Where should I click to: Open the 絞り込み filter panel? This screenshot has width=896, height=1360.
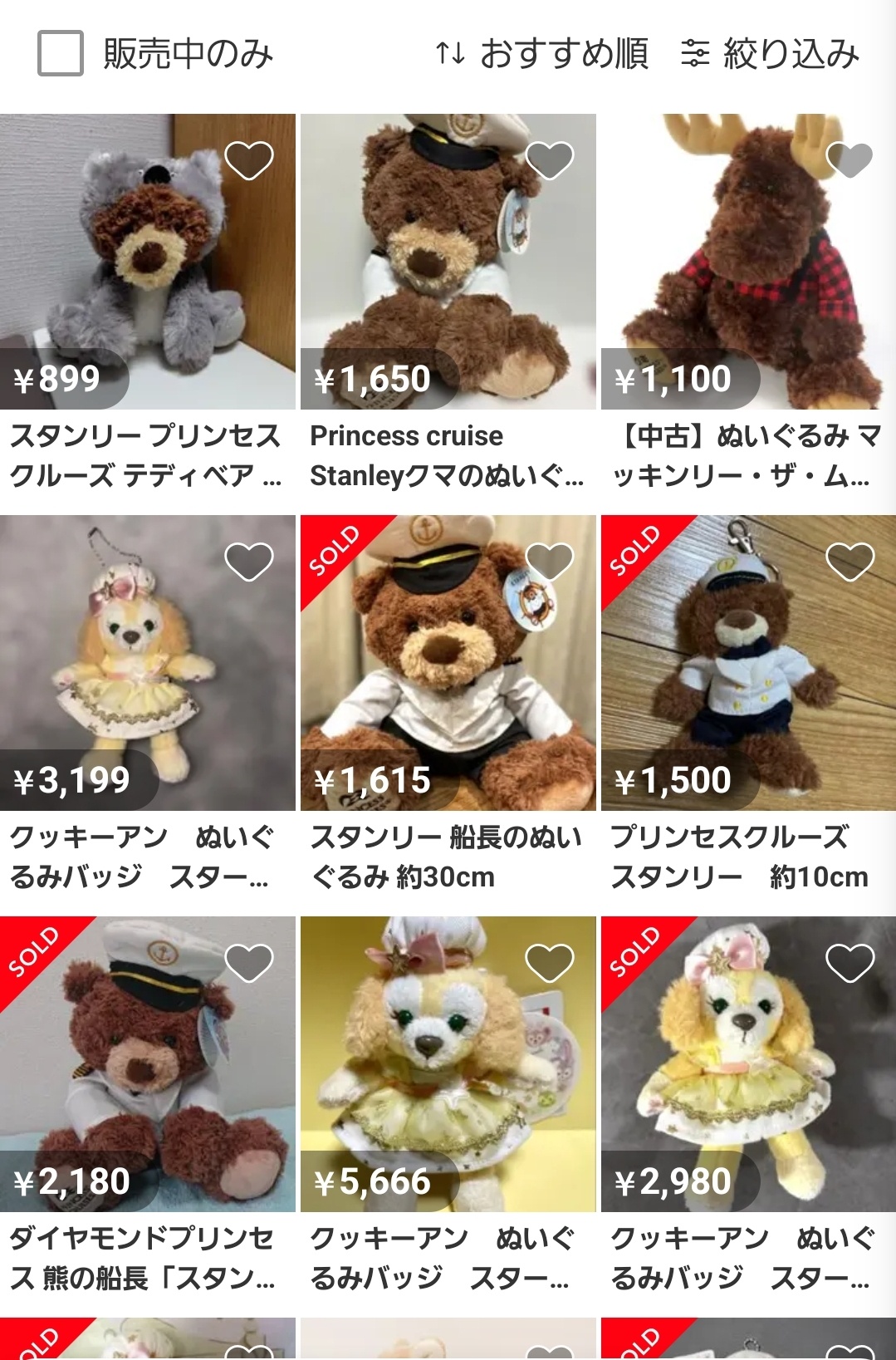pos(770,54)
